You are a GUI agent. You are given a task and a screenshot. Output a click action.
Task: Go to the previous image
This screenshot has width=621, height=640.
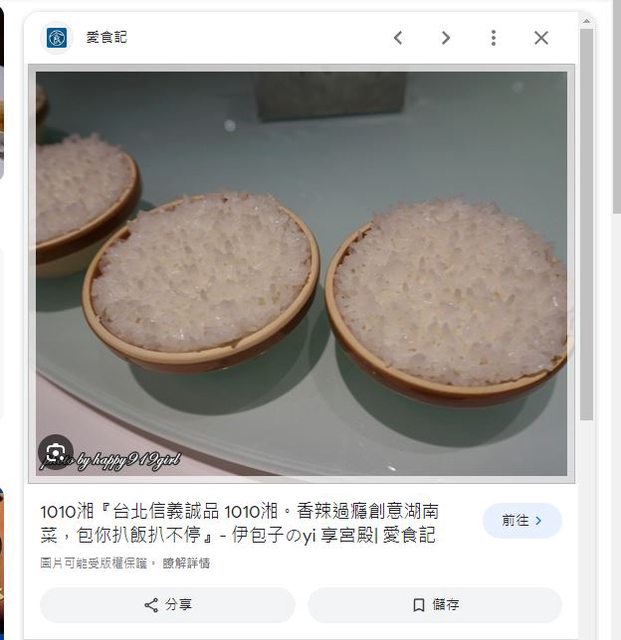398,38
